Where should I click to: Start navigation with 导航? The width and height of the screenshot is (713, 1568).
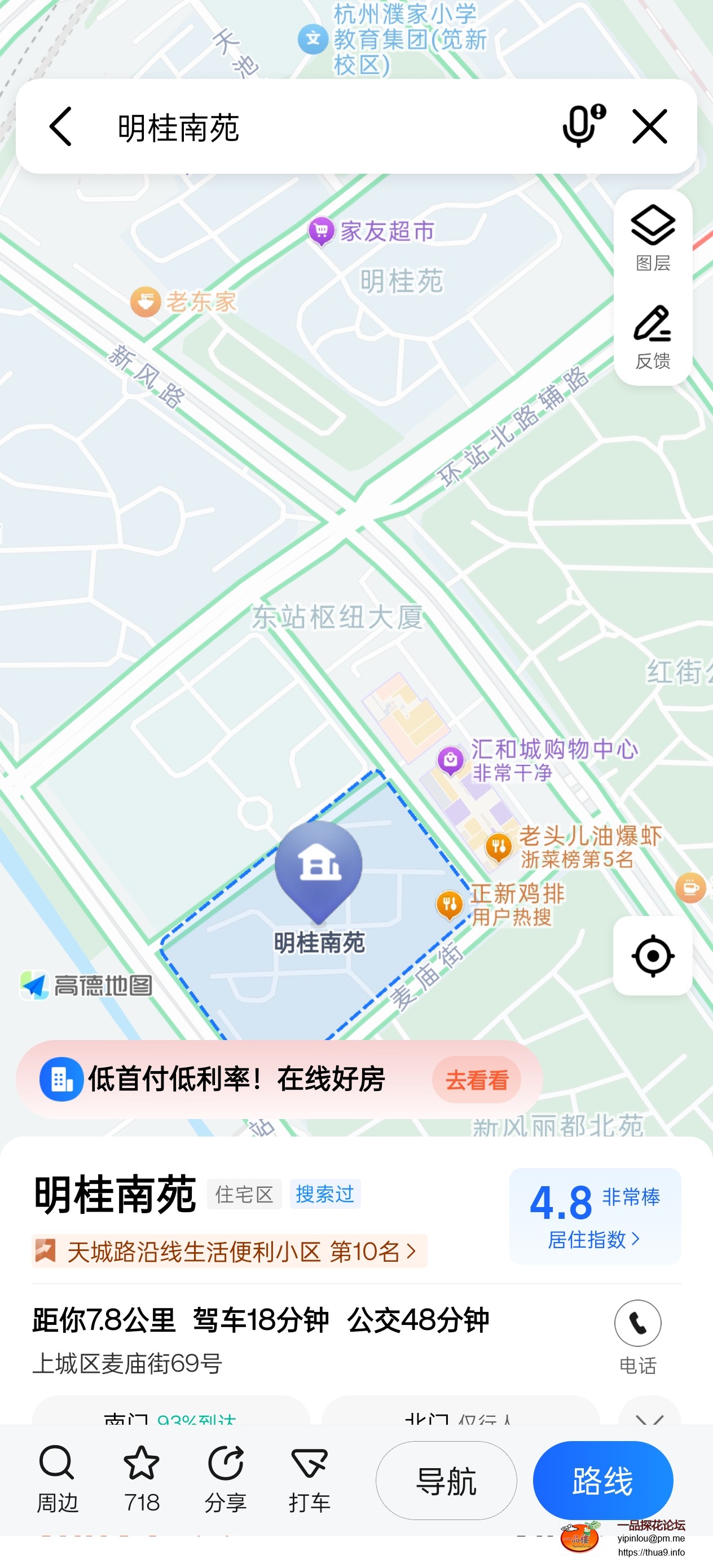tap(446, 1481)
